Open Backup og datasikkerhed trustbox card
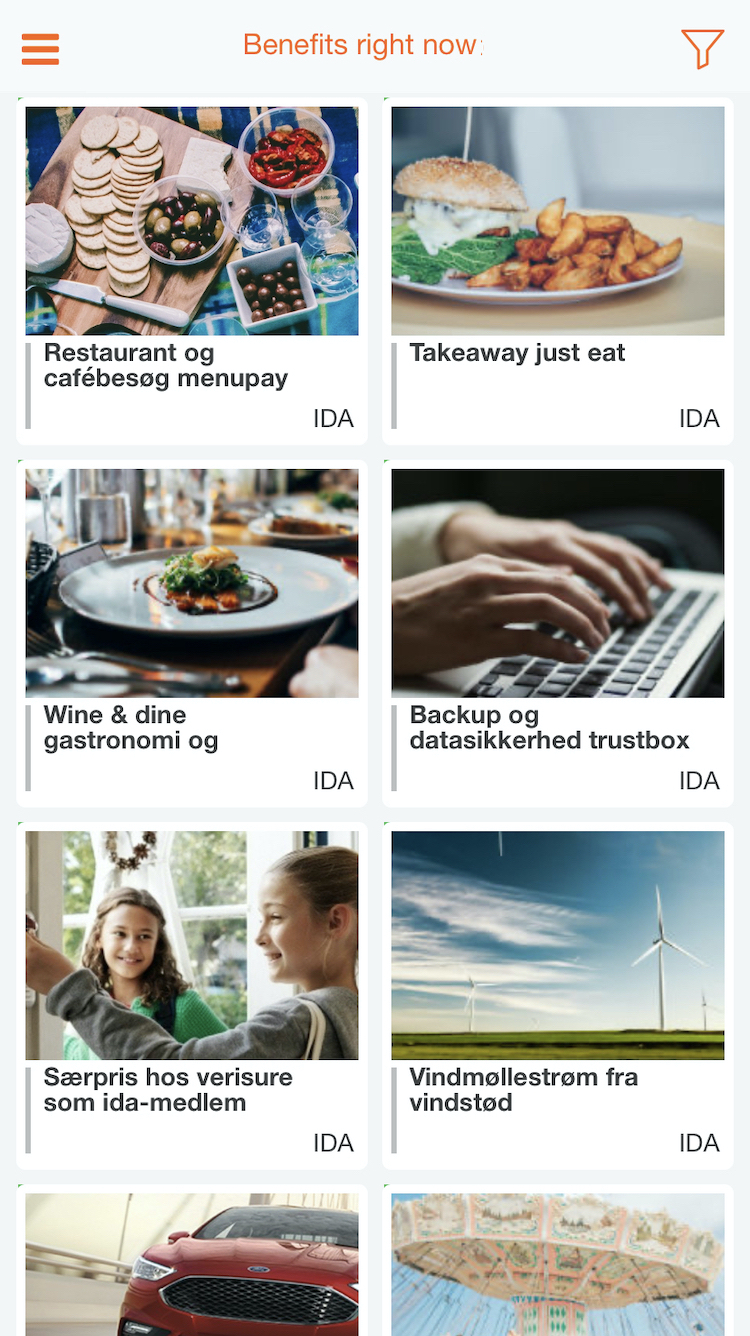The width and height of the screenshot is (750, 1336). pyautogui.click(x=558, y=633)
